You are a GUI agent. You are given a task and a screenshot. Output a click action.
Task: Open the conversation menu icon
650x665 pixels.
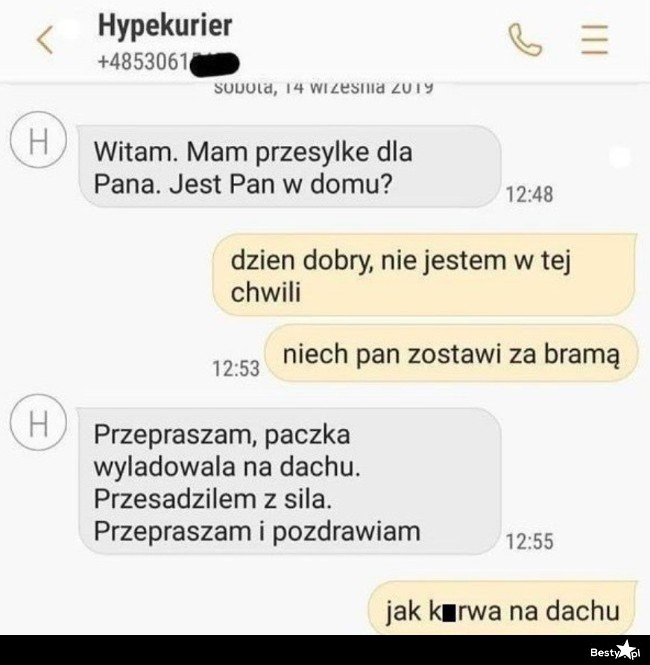[594, 38]
